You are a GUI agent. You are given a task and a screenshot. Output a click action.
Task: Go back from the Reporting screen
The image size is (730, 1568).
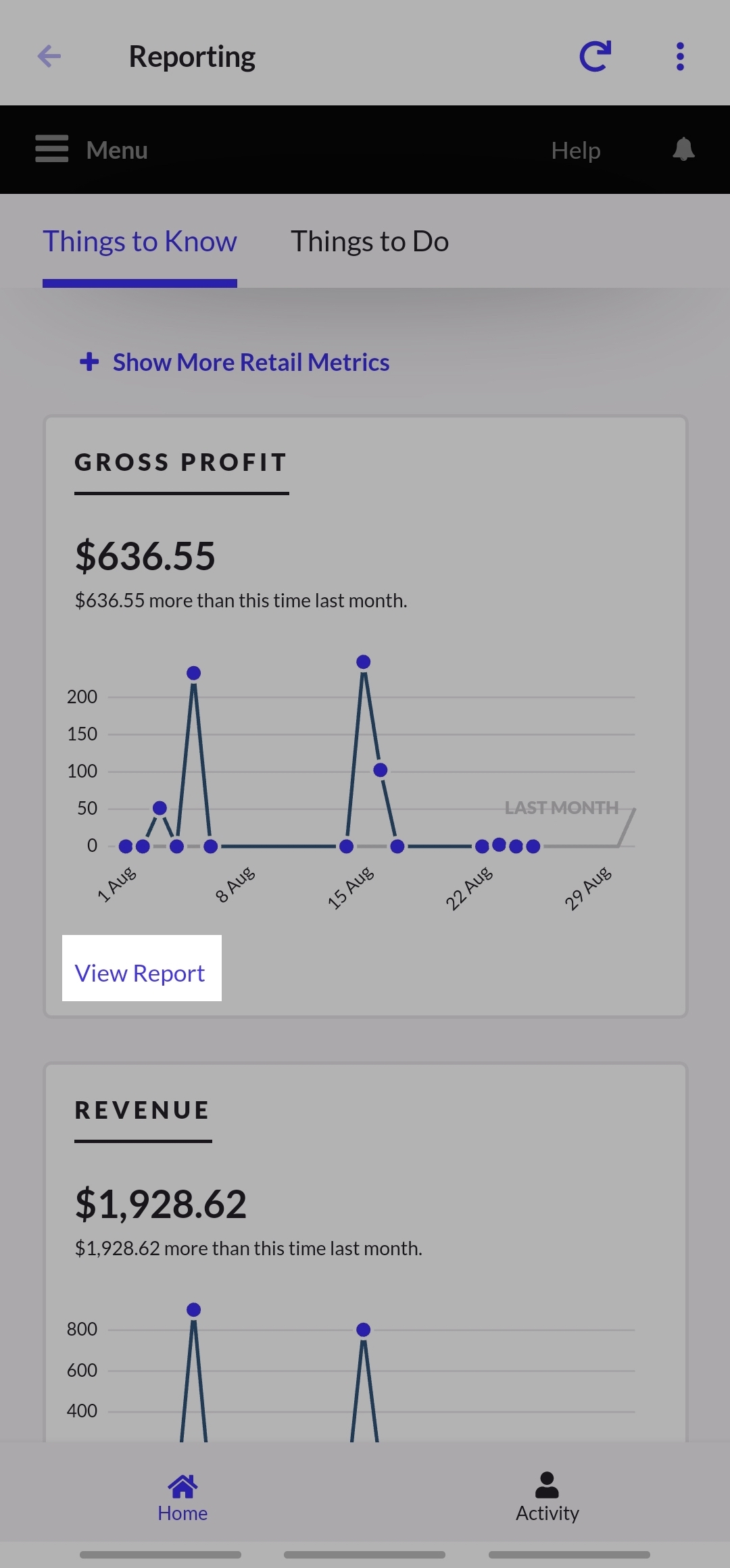point(49,56)
